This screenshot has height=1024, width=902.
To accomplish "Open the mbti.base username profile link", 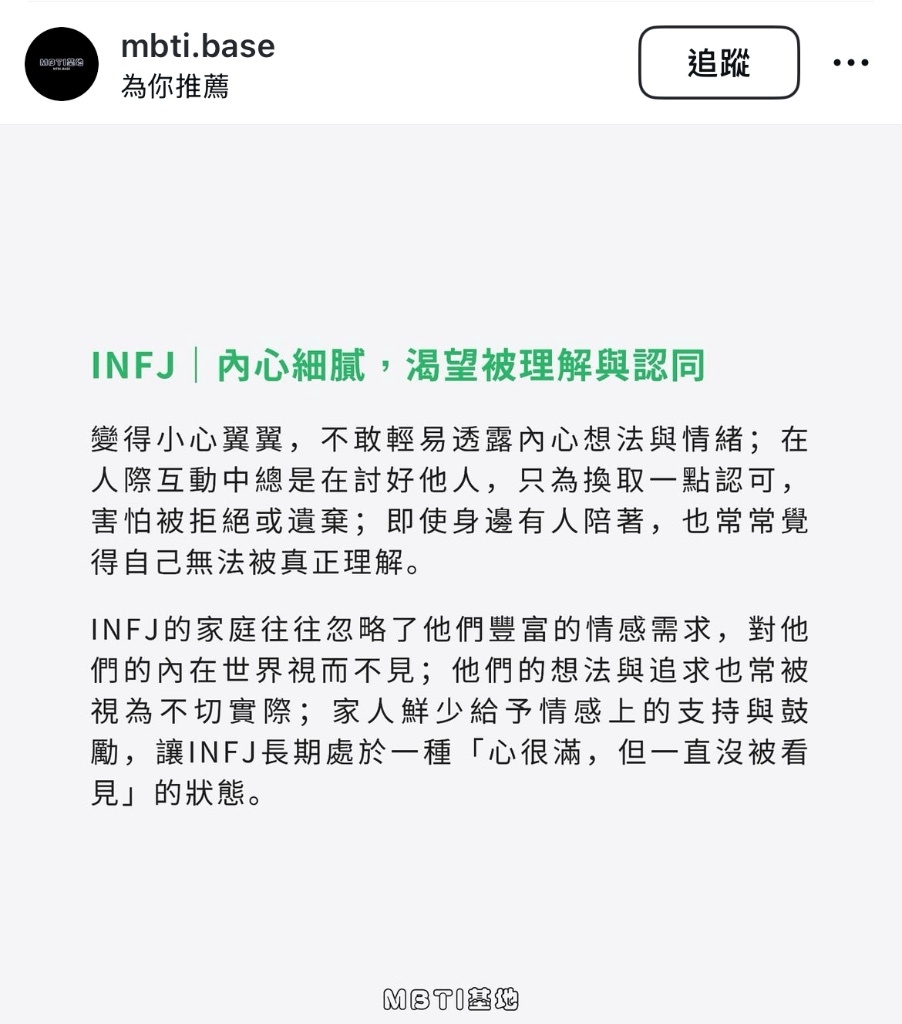I will point(197,46).
